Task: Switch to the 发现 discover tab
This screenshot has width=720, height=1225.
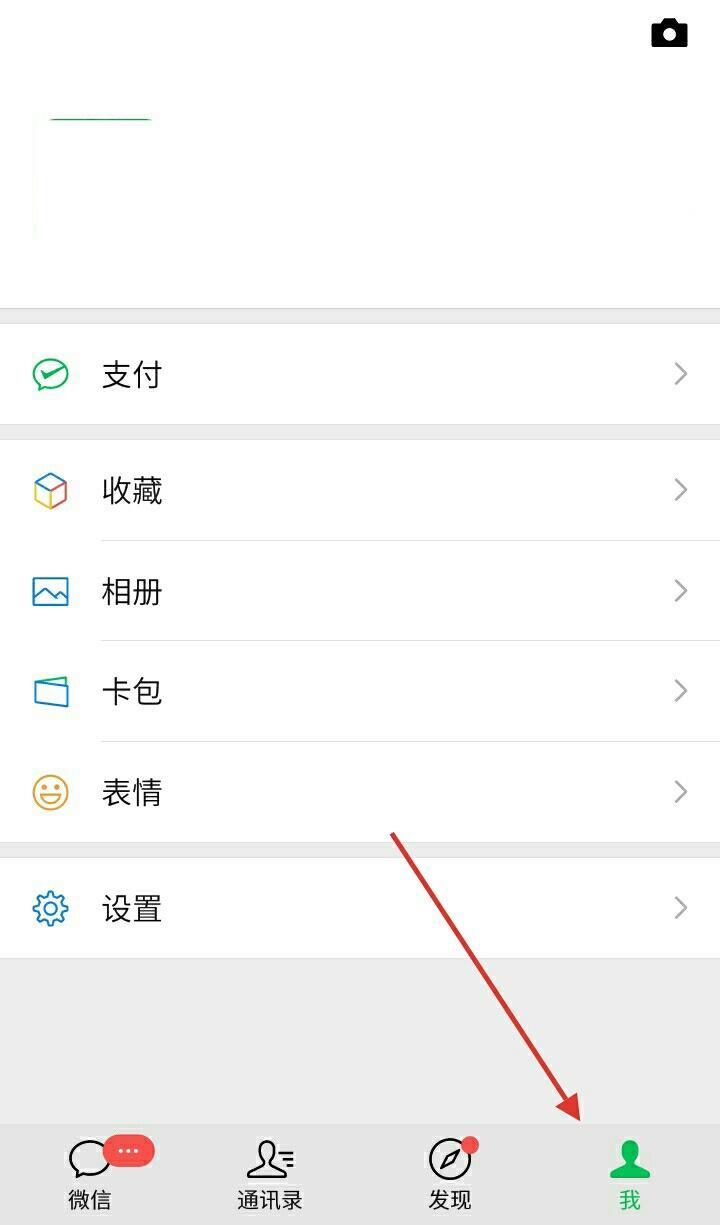Action: click(450, 1175)
